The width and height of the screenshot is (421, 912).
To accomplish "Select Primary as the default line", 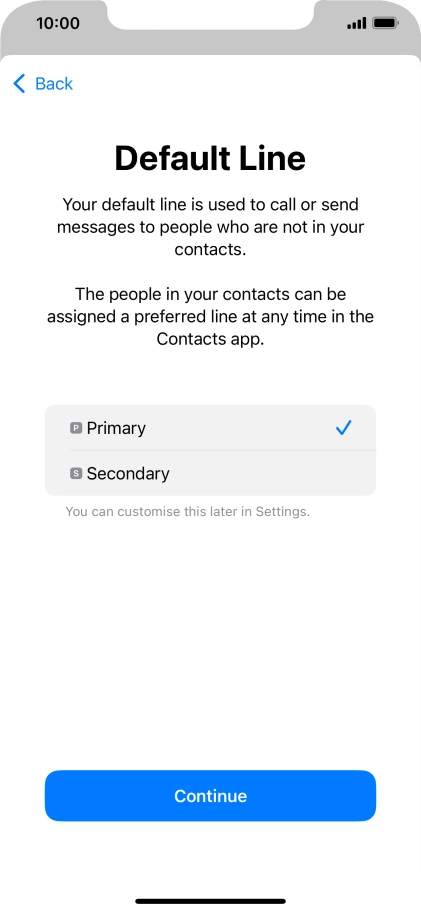I will tap(210, 428).
